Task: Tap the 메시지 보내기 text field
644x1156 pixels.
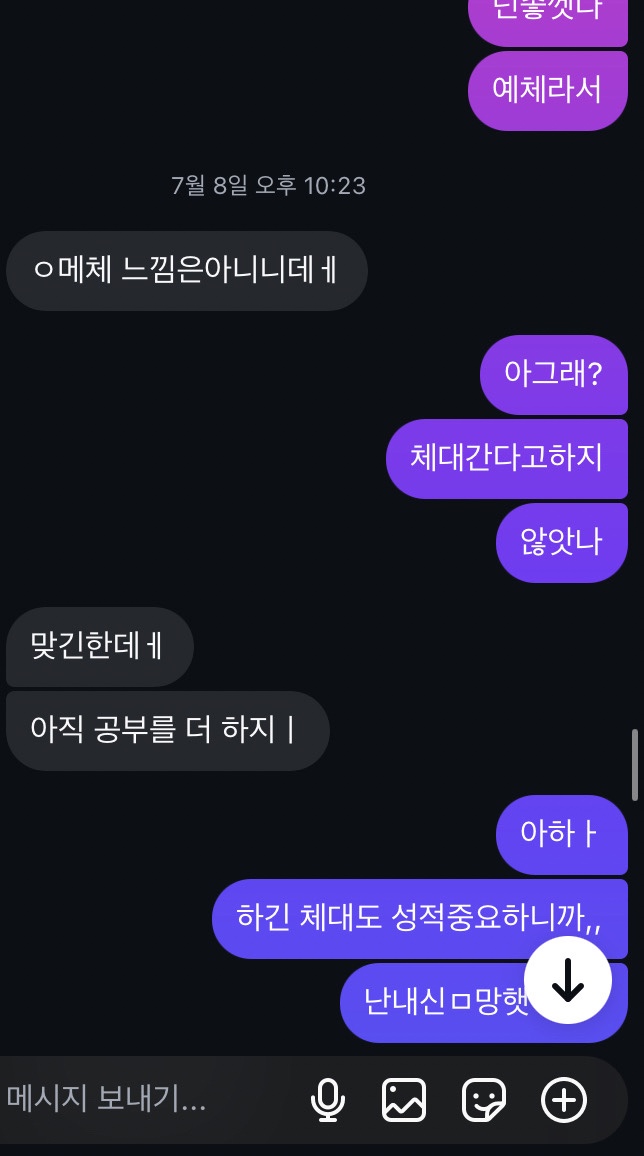Action: (x=130, y=1100)
